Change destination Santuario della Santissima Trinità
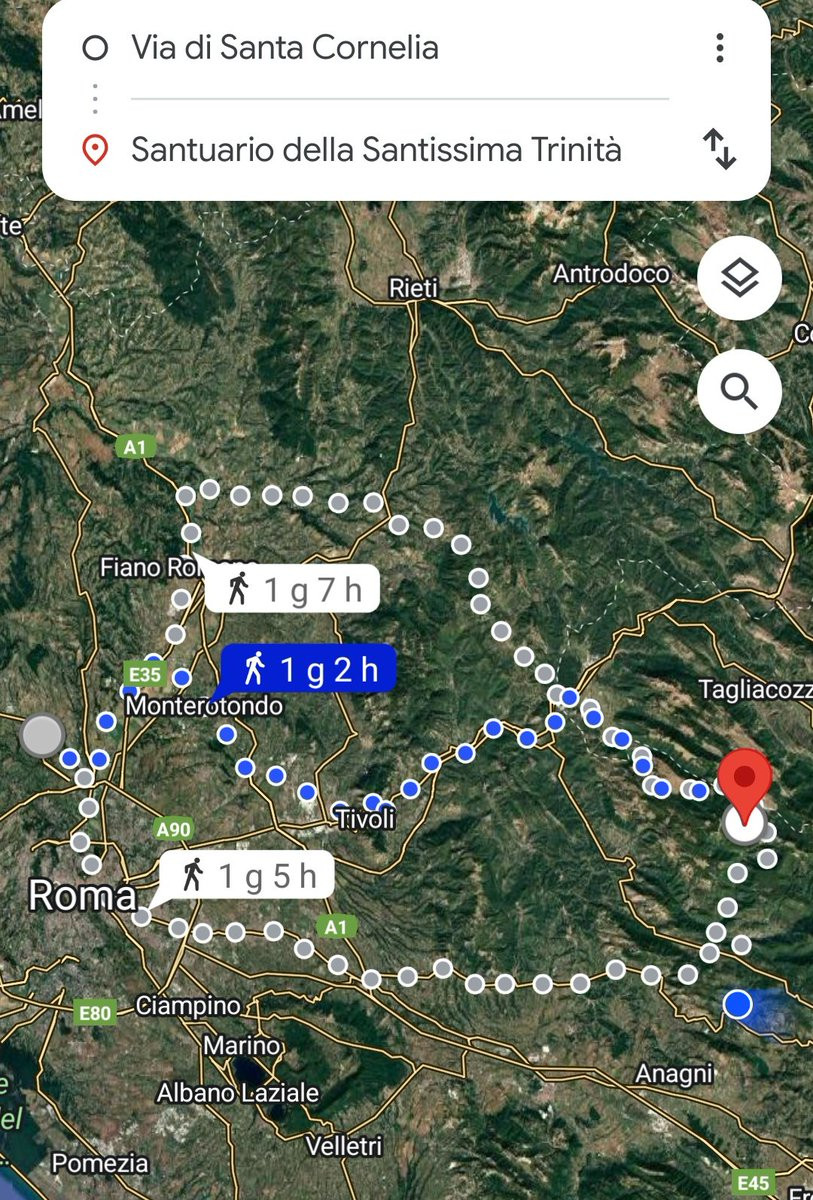 click(376, 151)
